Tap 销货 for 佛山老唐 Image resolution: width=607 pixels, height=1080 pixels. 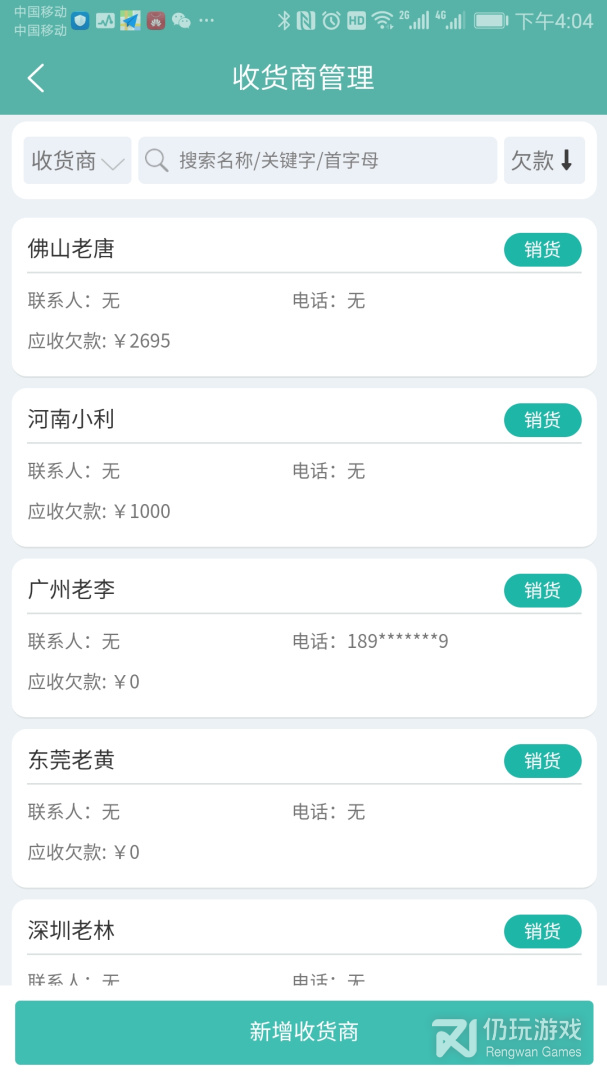point(542,250)
